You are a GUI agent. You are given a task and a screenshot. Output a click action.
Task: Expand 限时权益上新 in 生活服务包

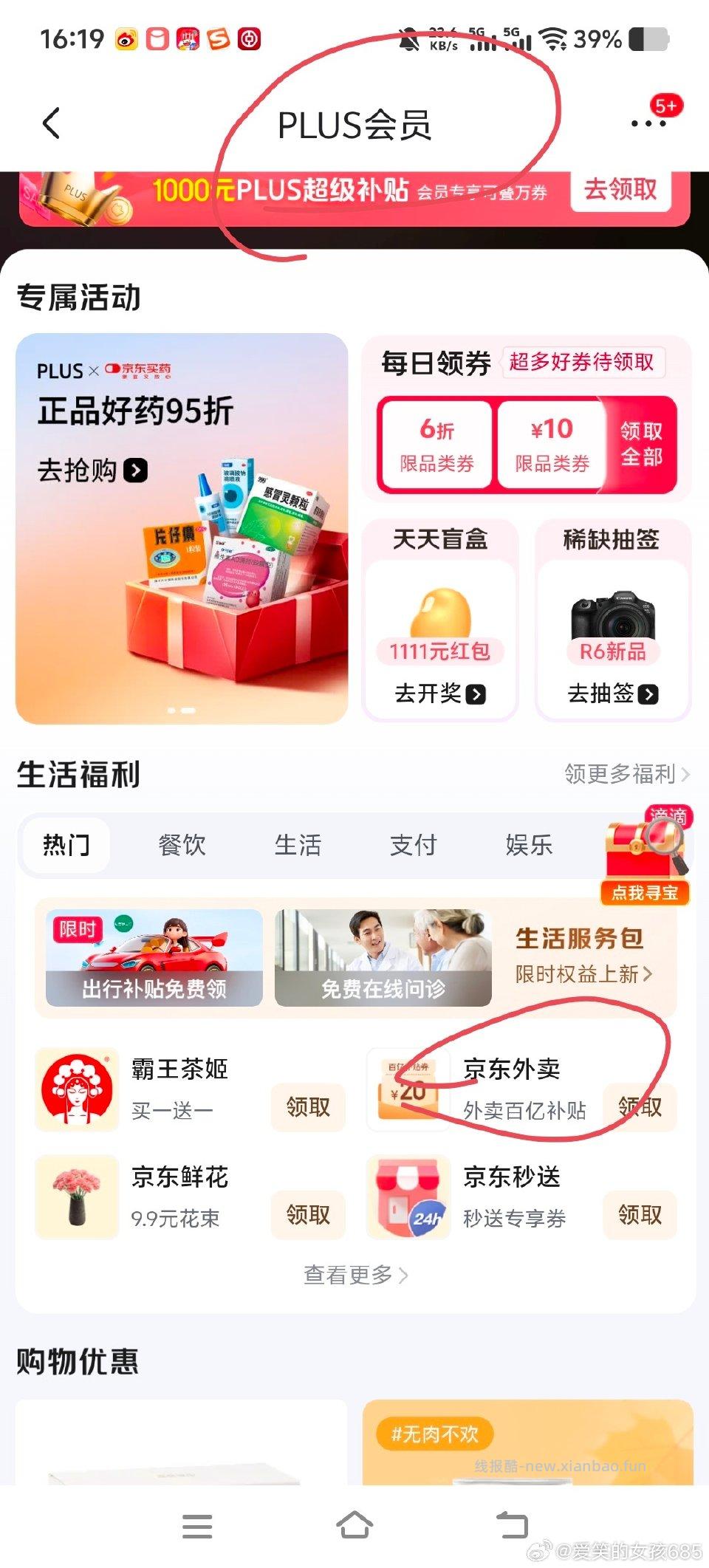[583, 975]
